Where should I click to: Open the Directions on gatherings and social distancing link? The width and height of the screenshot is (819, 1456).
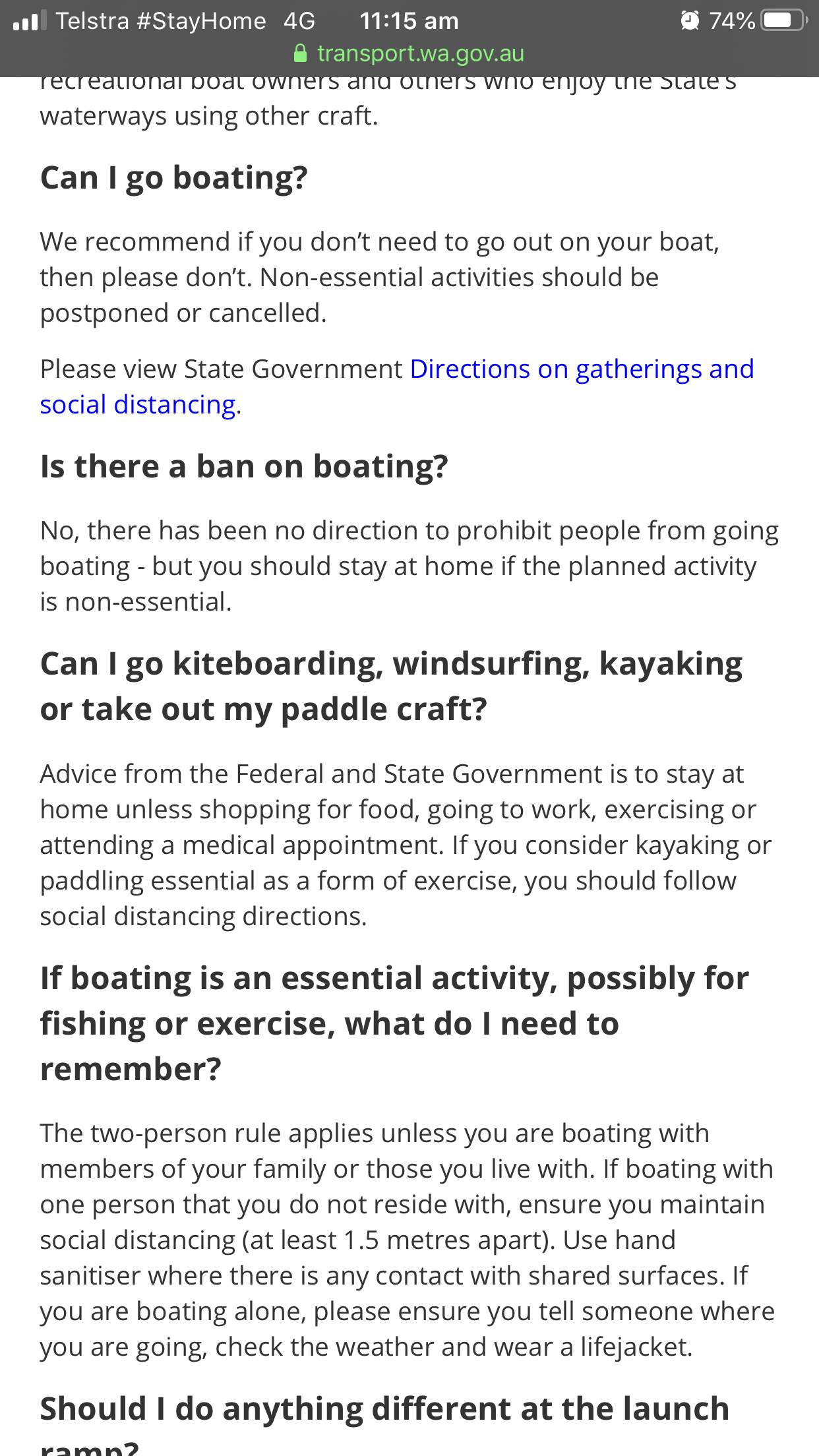pos(581,369)
